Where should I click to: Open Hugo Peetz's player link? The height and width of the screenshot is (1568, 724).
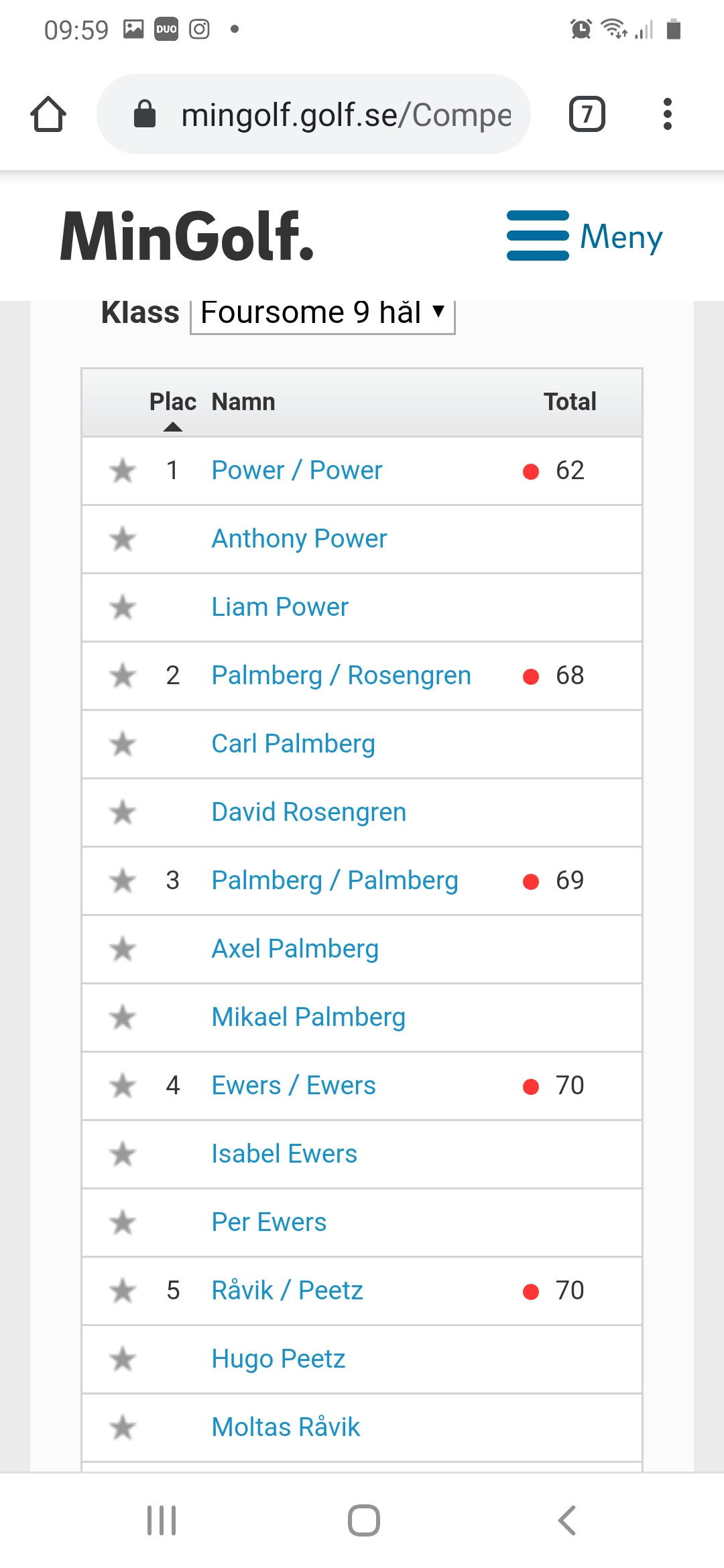(x=278, y=1359)
